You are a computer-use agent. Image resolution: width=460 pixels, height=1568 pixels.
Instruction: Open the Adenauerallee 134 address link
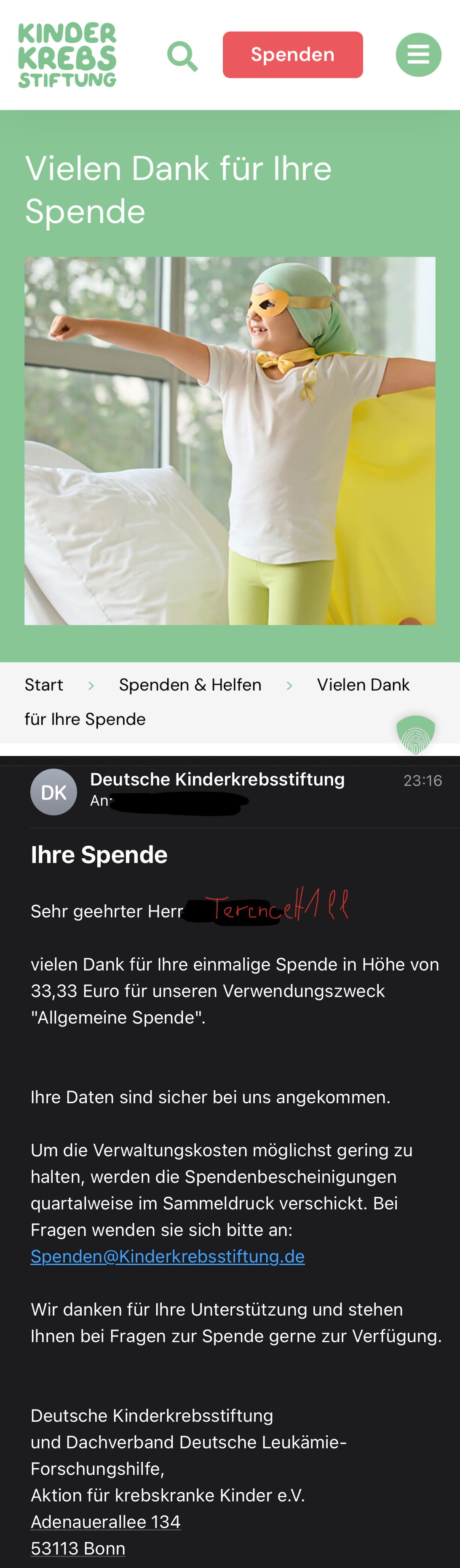105,1522
